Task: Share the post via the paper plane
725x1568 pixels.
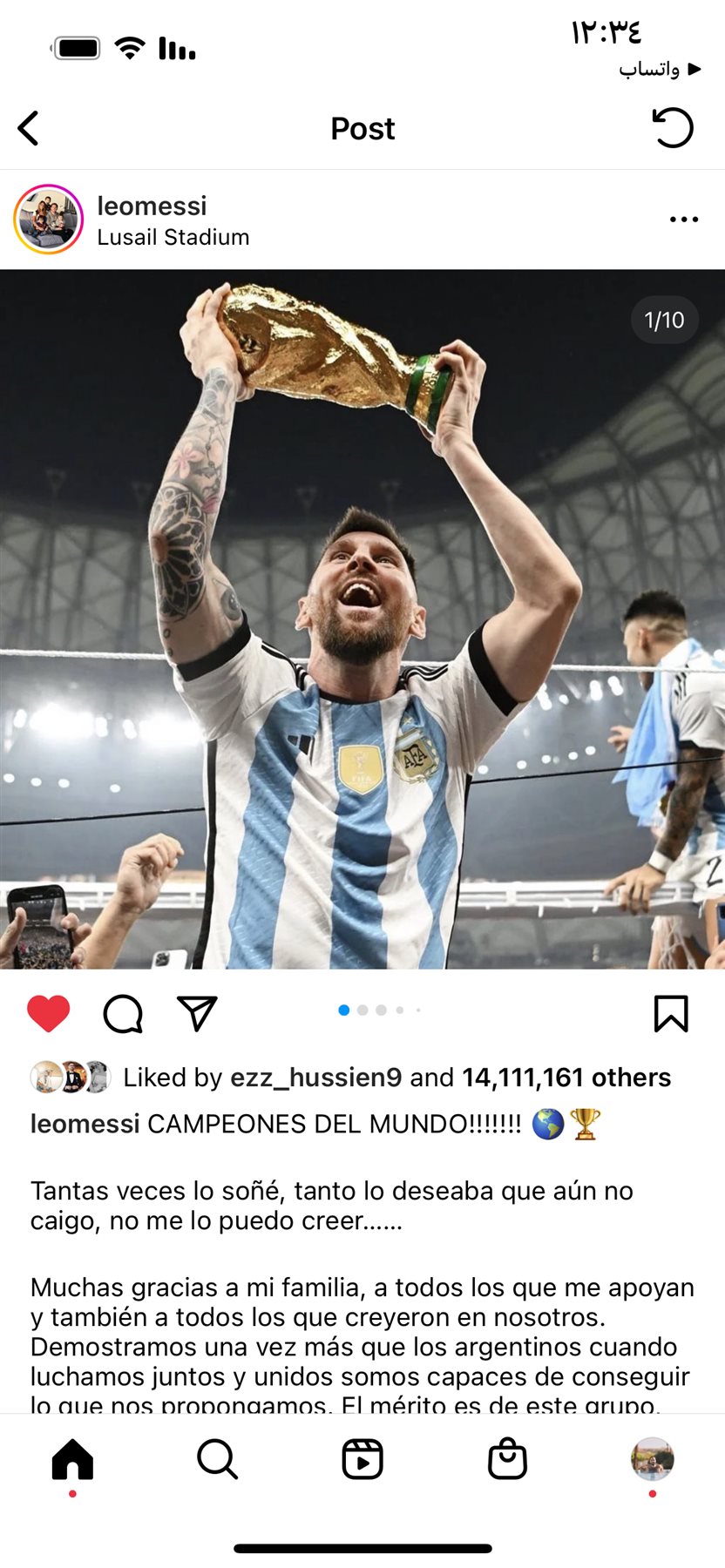Action: 197,1013
